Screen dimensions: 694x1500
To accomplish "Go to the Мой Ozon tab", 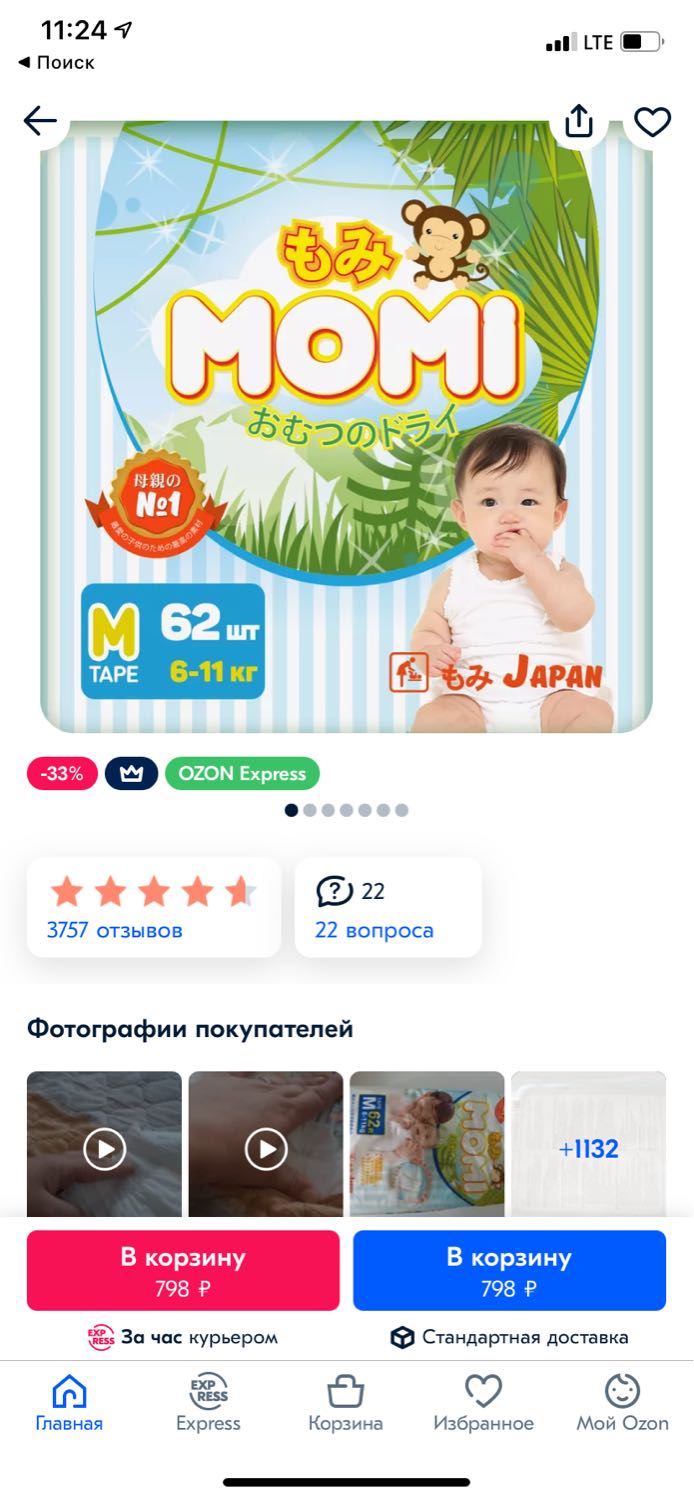I will tap(622, 1403).
